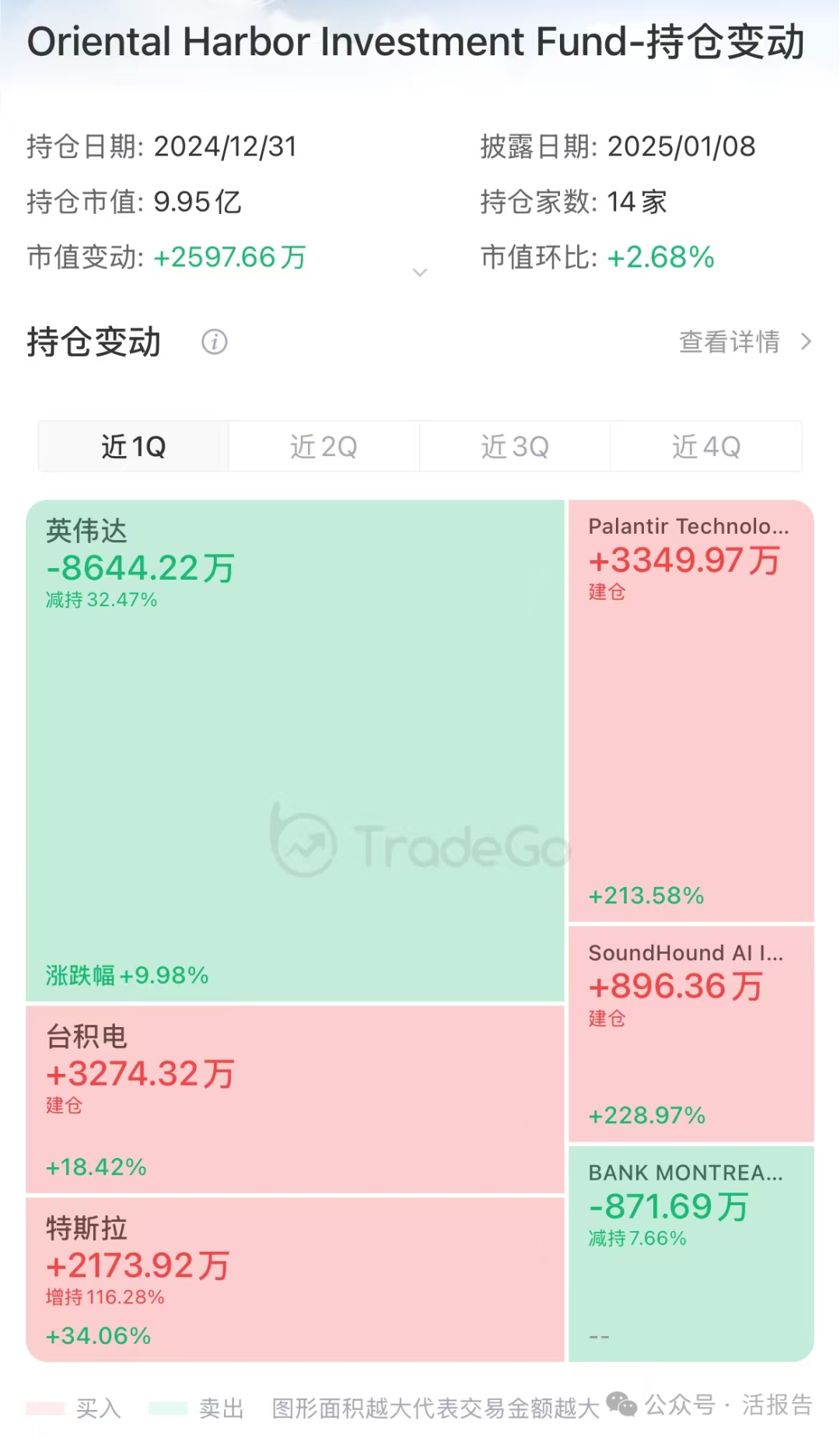Switch to the 近4Q tab

tap(706, 447)
